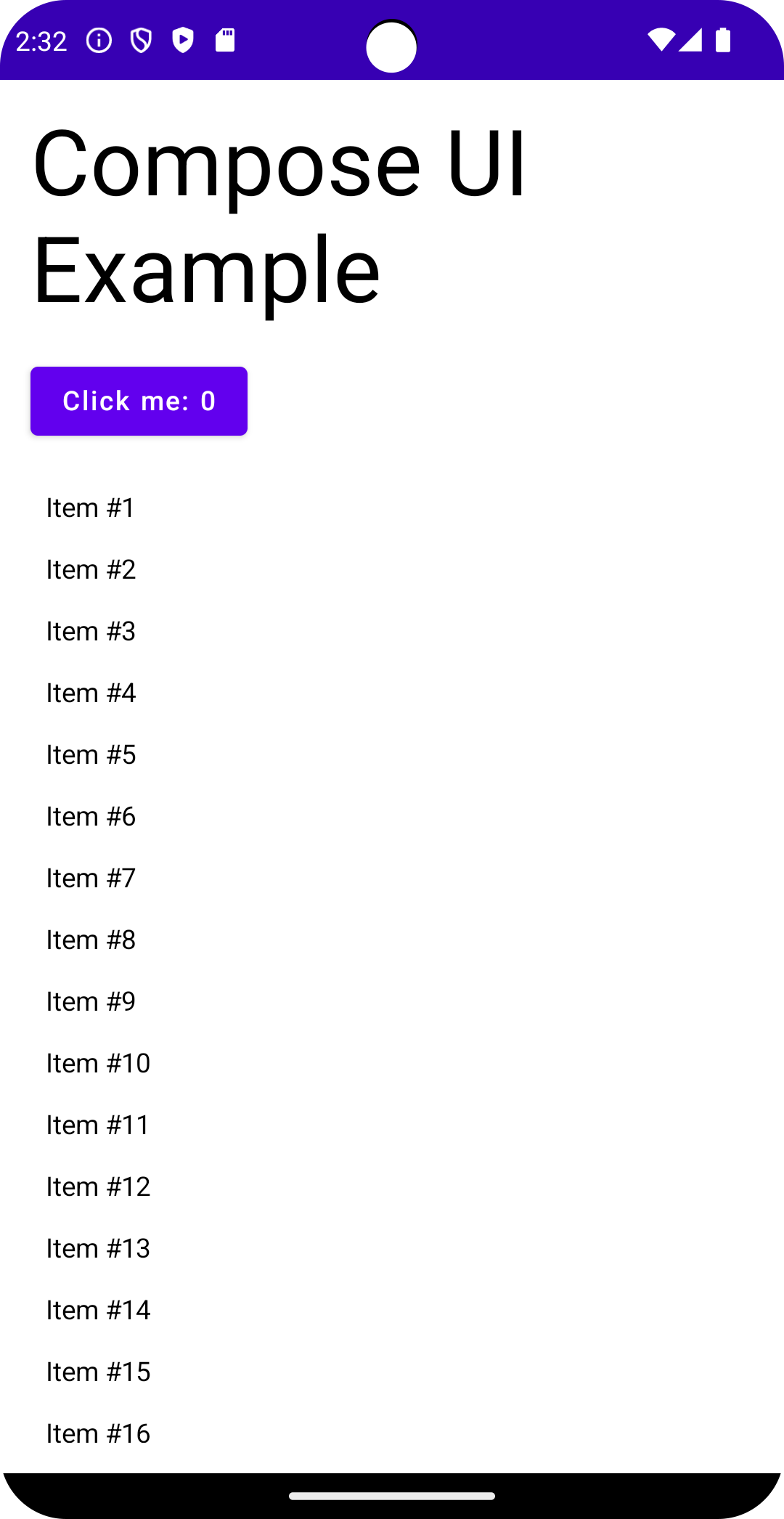Tap the clock in the status bar
Screen dimensions: 784x1519
[x=41, y=41]
